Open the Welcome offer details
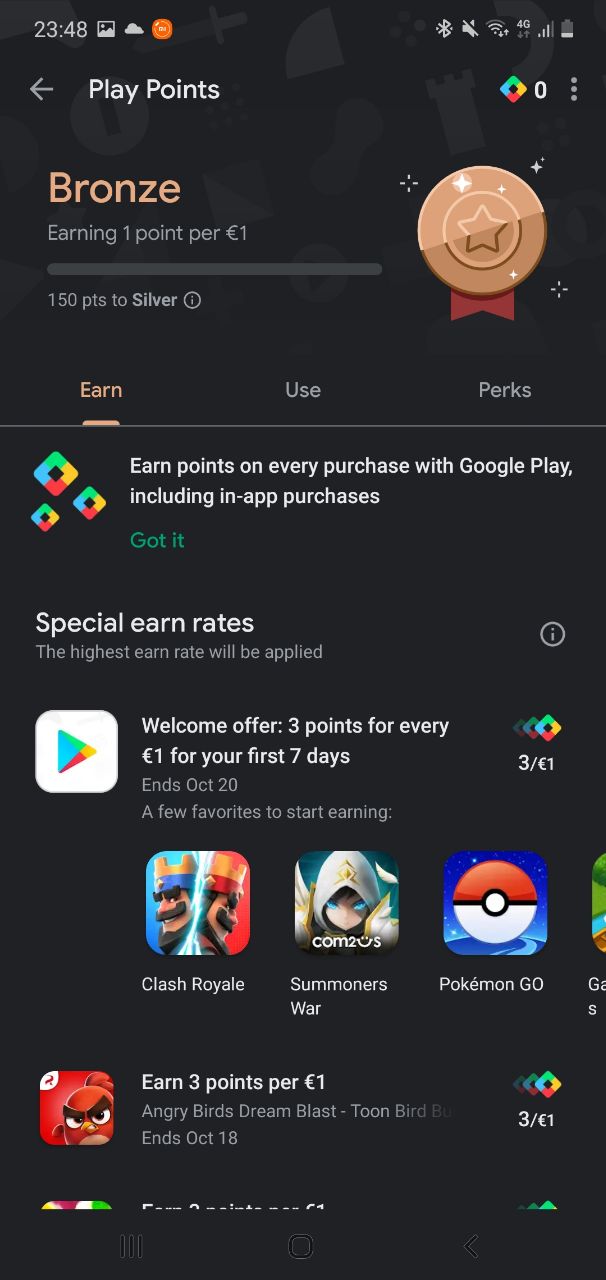606x1280 pixels. click(x=295, y=741)
